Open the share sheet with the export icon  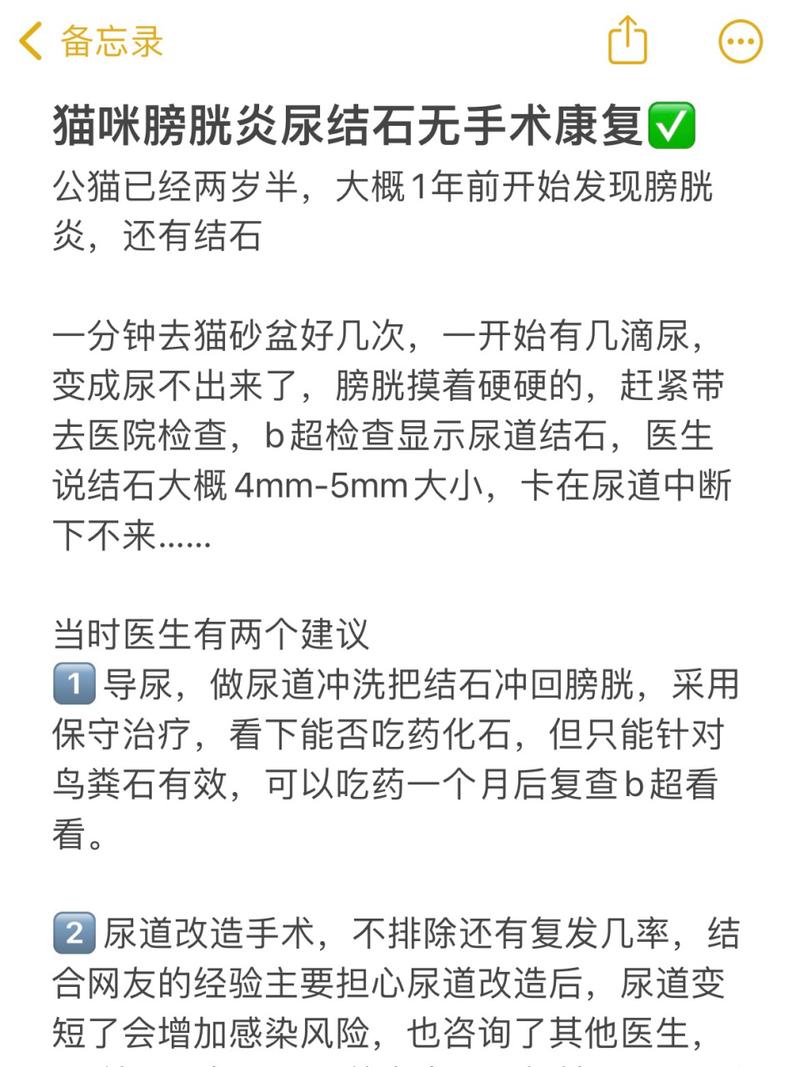(x=626, y=41)
